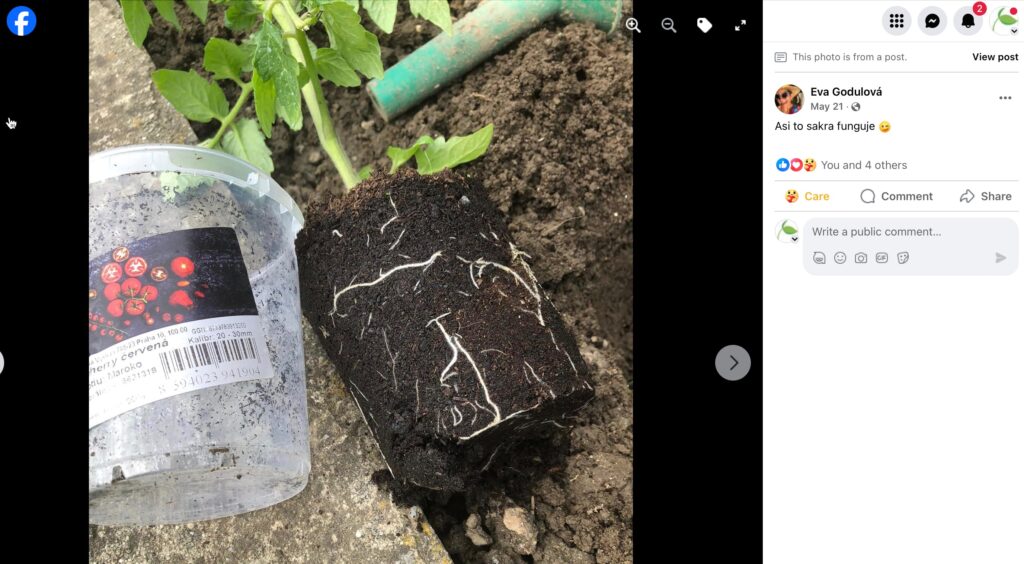Viewport: 1024px width, 564px height.
Task: Open post options three-dot menu
Action: click(1005, 98)
